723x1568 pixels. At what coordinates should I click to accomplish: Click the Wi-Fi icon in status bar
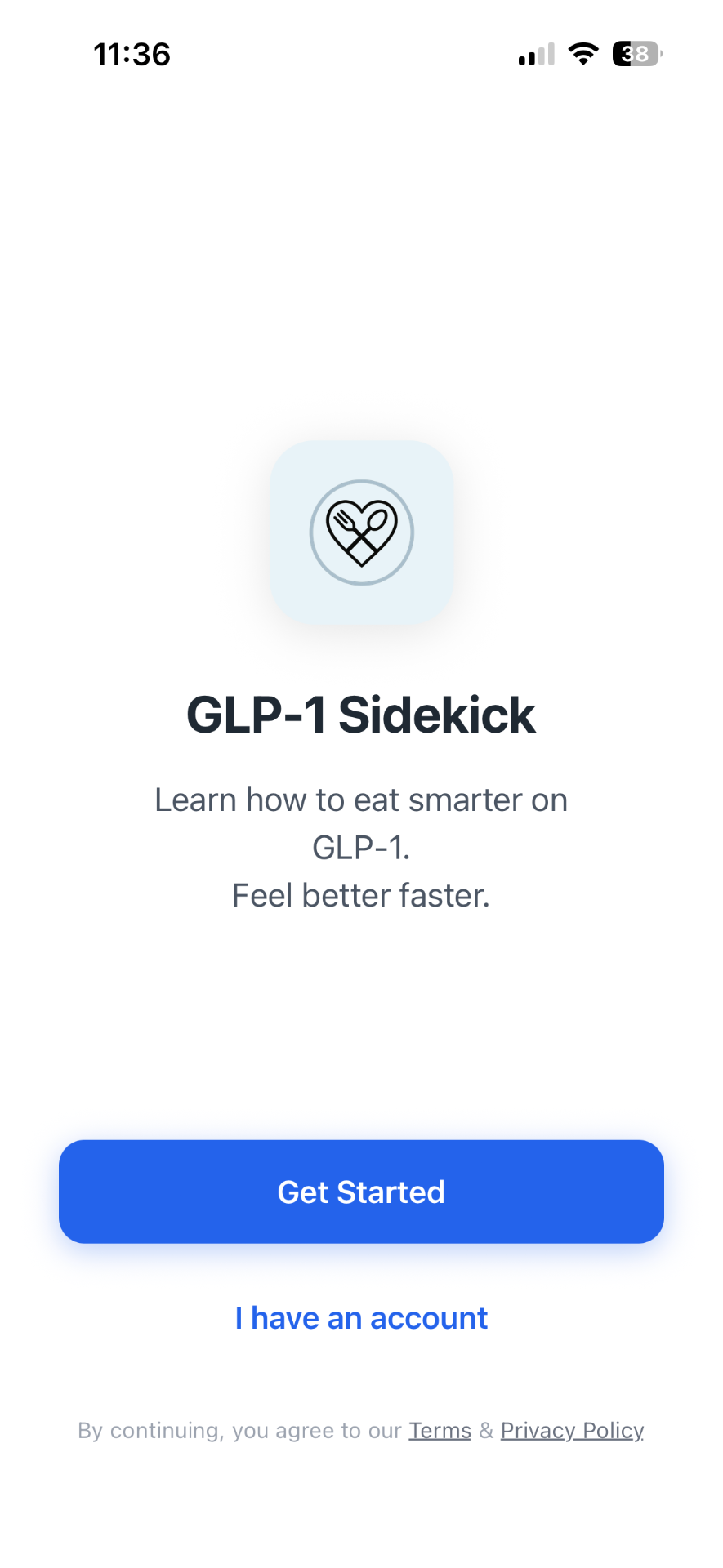click(582, 54)
